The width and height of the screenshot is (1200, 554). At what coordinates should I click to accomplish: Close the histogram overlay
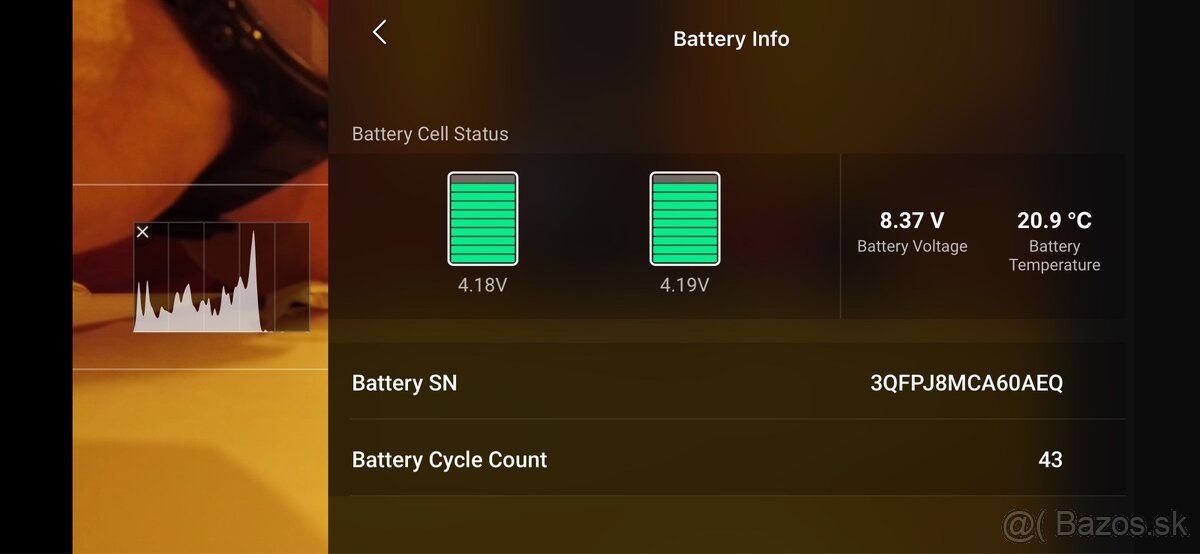143,232
